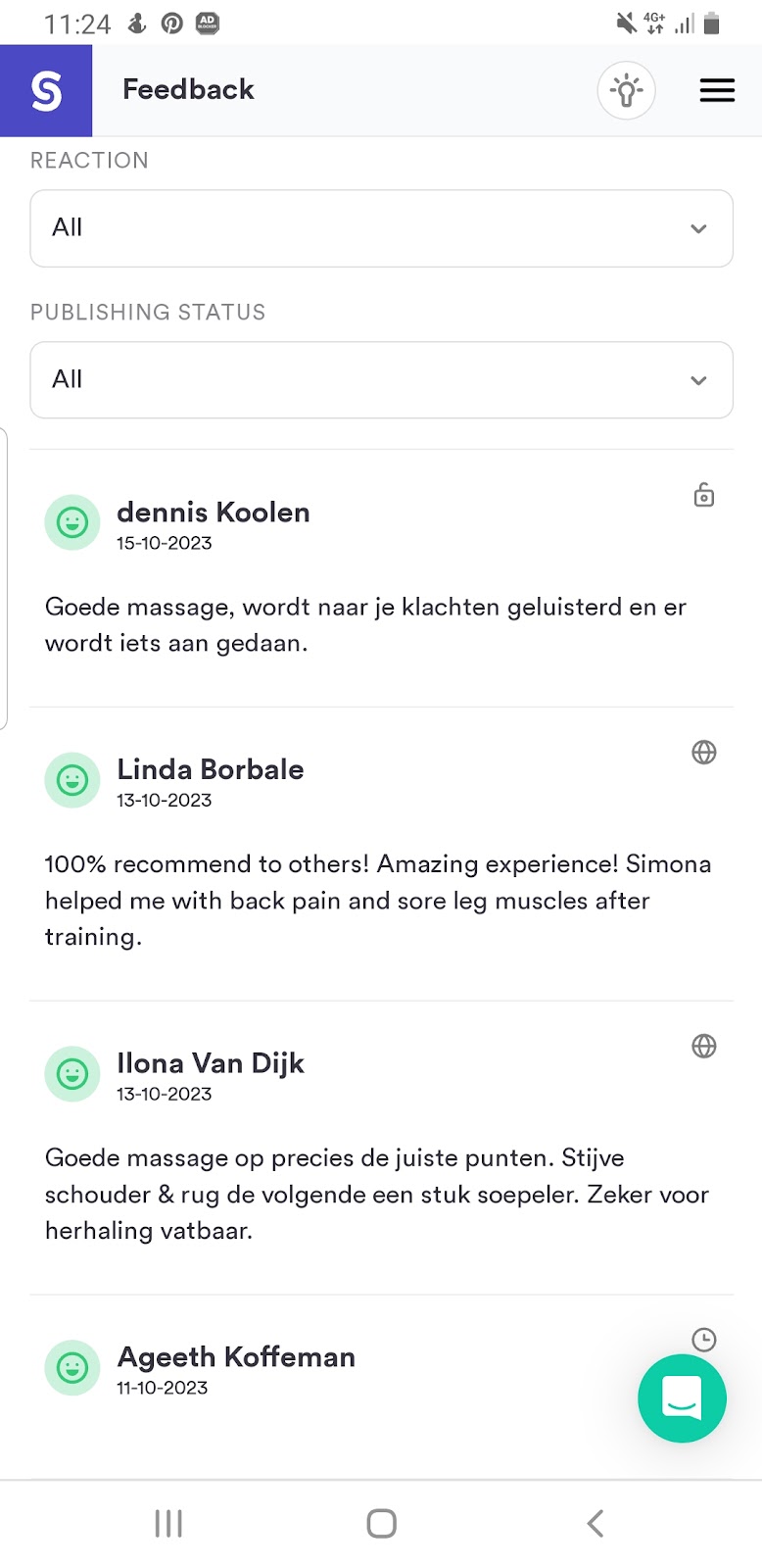Open the hamburger menu
The width and height of the screenshot is (762, 1568).
click(x=717, y=90)
